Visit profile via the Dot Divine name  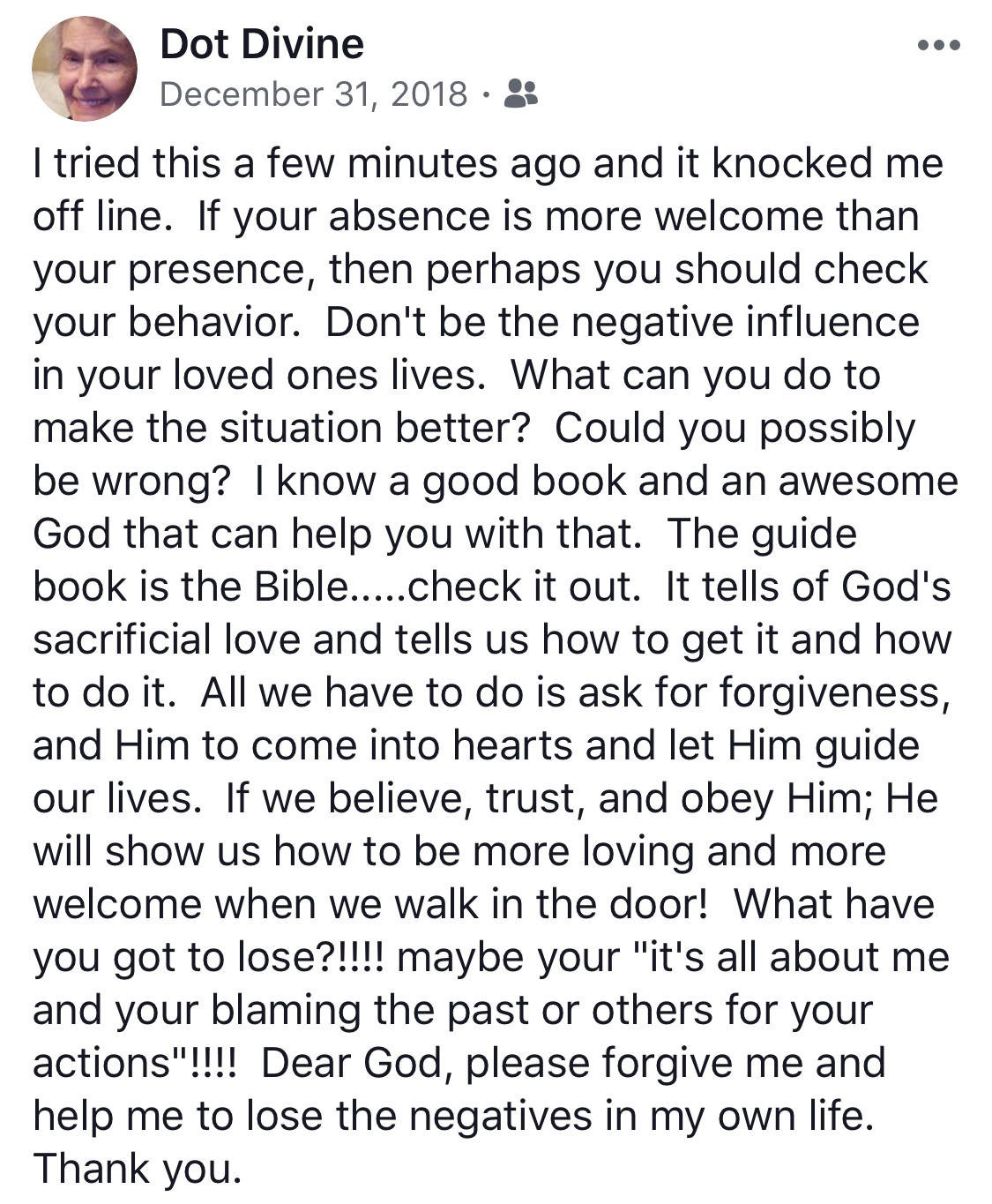[x=262, y=44]
